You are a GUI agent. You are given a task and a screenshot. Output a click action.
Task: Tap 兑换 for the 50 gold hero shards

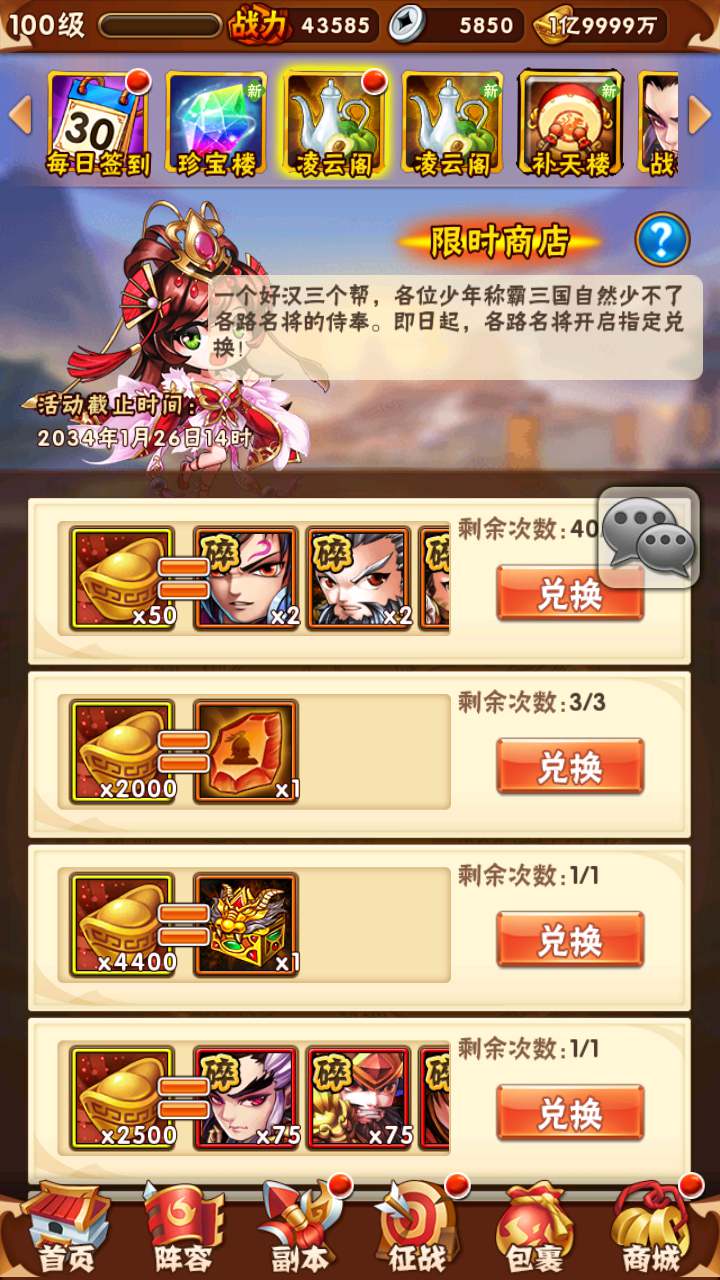point(570,597)
